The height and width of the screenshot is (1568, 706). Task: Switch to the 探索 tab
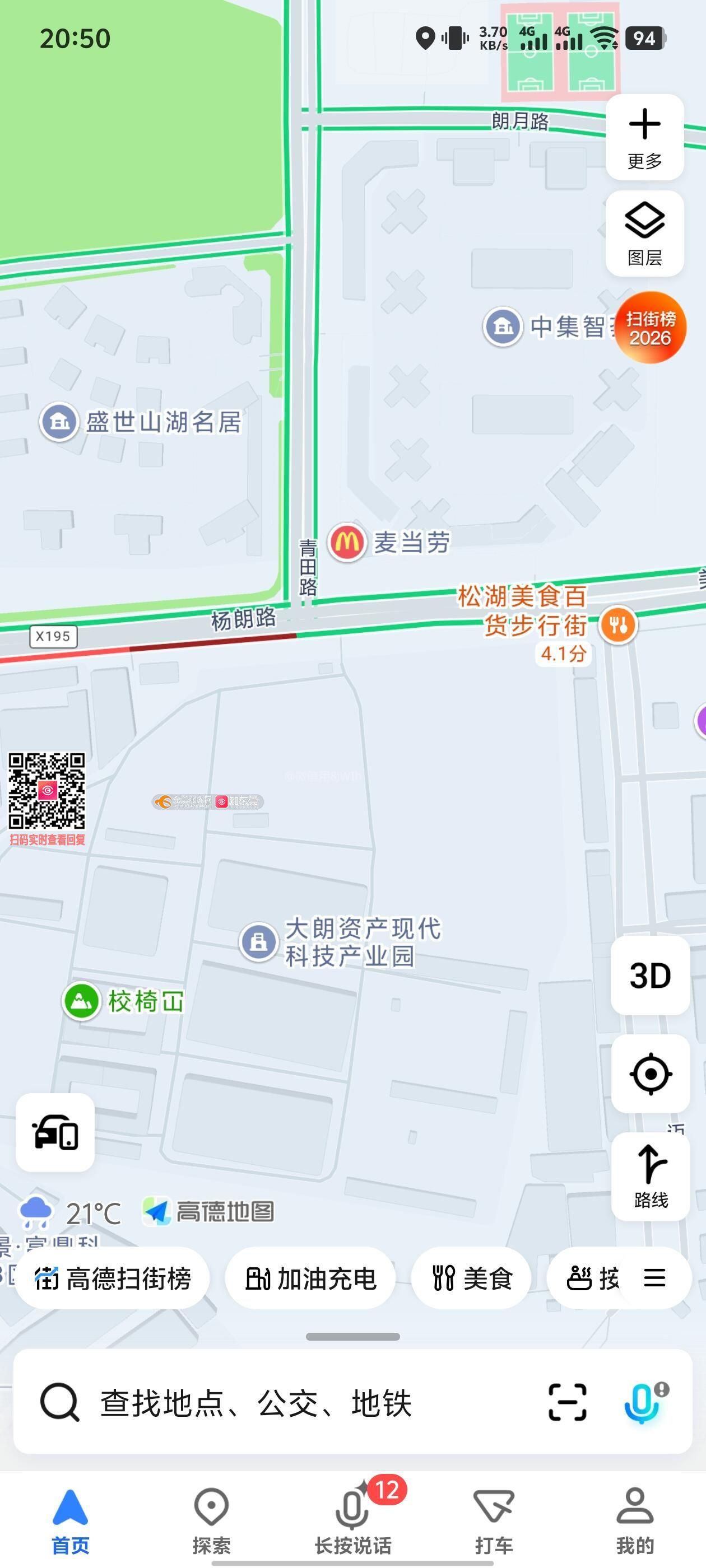[x=211, y=1520]
